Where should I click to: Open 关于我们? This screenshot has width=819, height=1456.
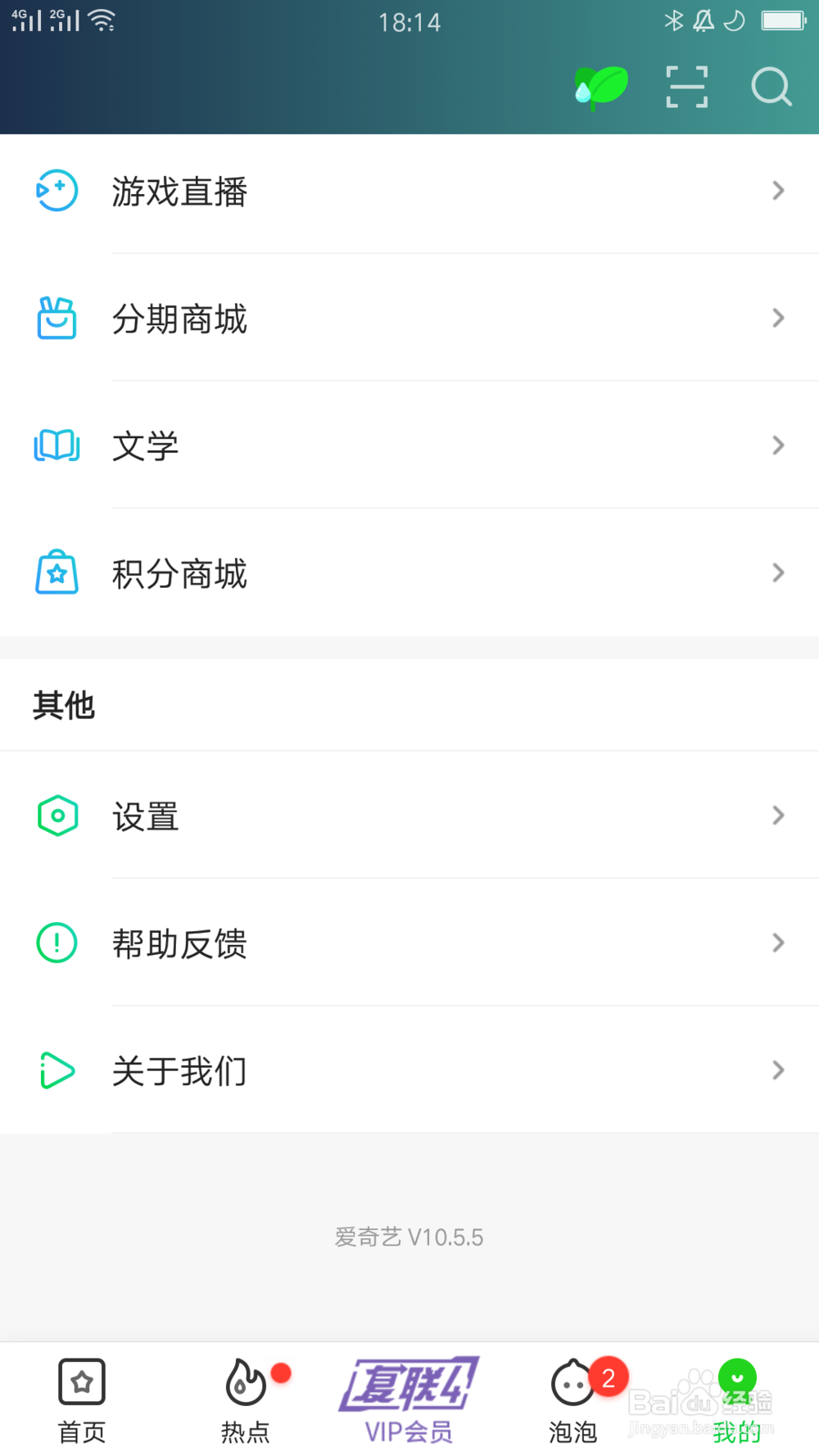point(179,1070)
